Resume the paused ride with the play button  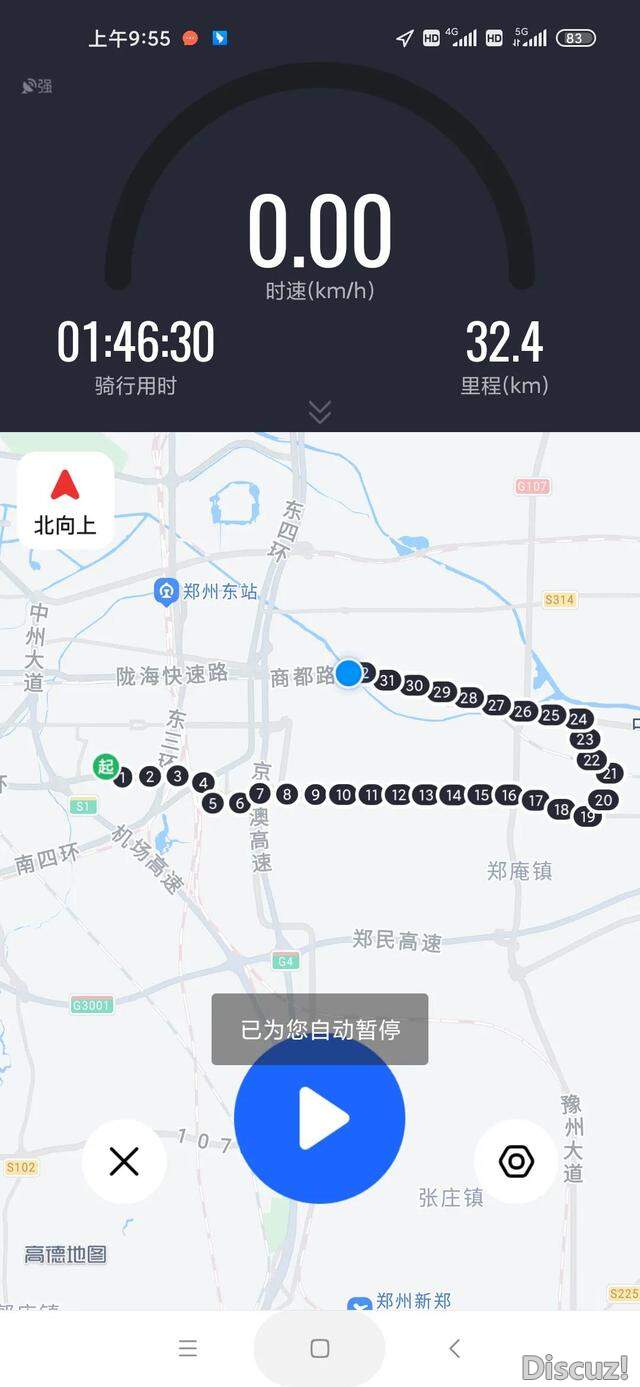(320, 1118)
